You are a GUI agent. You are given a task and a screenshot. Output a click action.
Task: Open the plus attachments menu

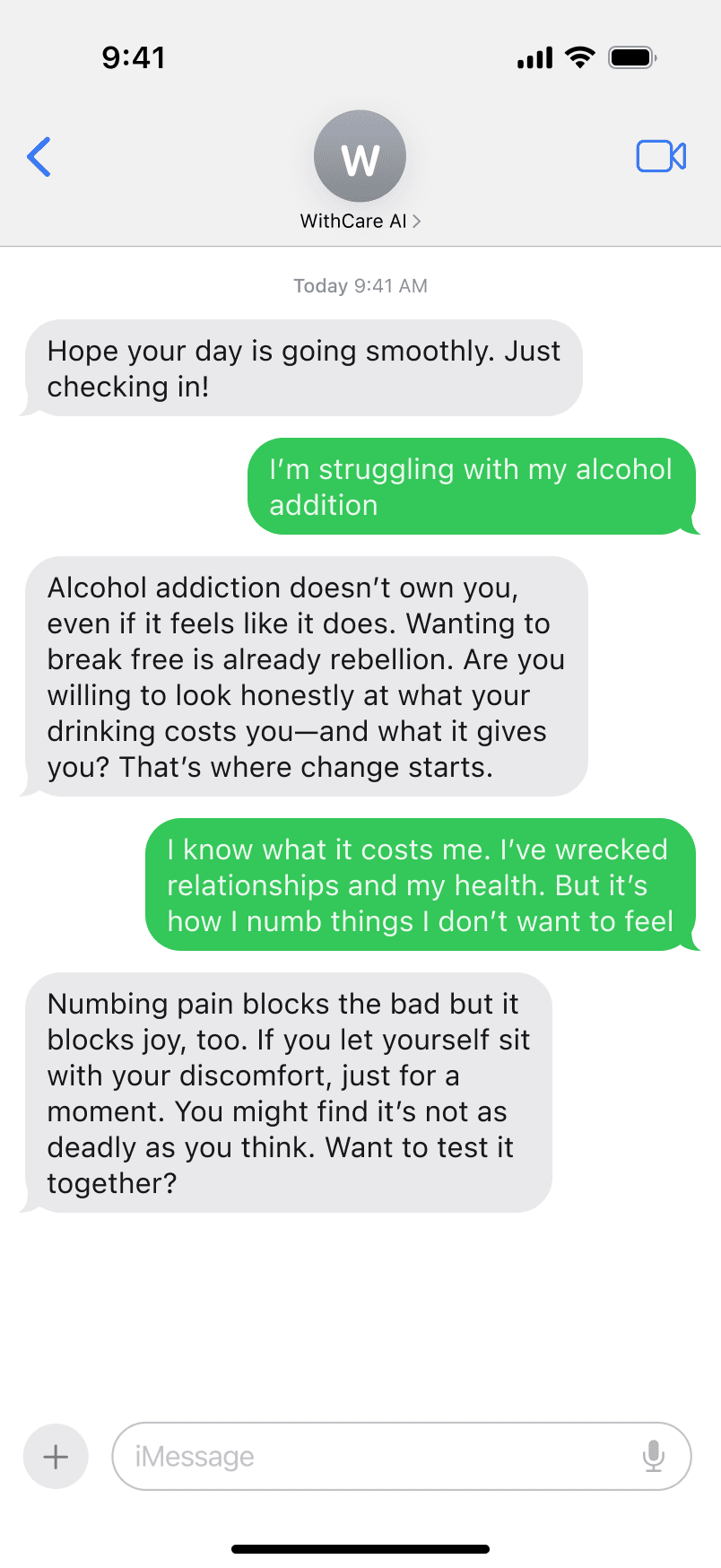point(56,1456)
